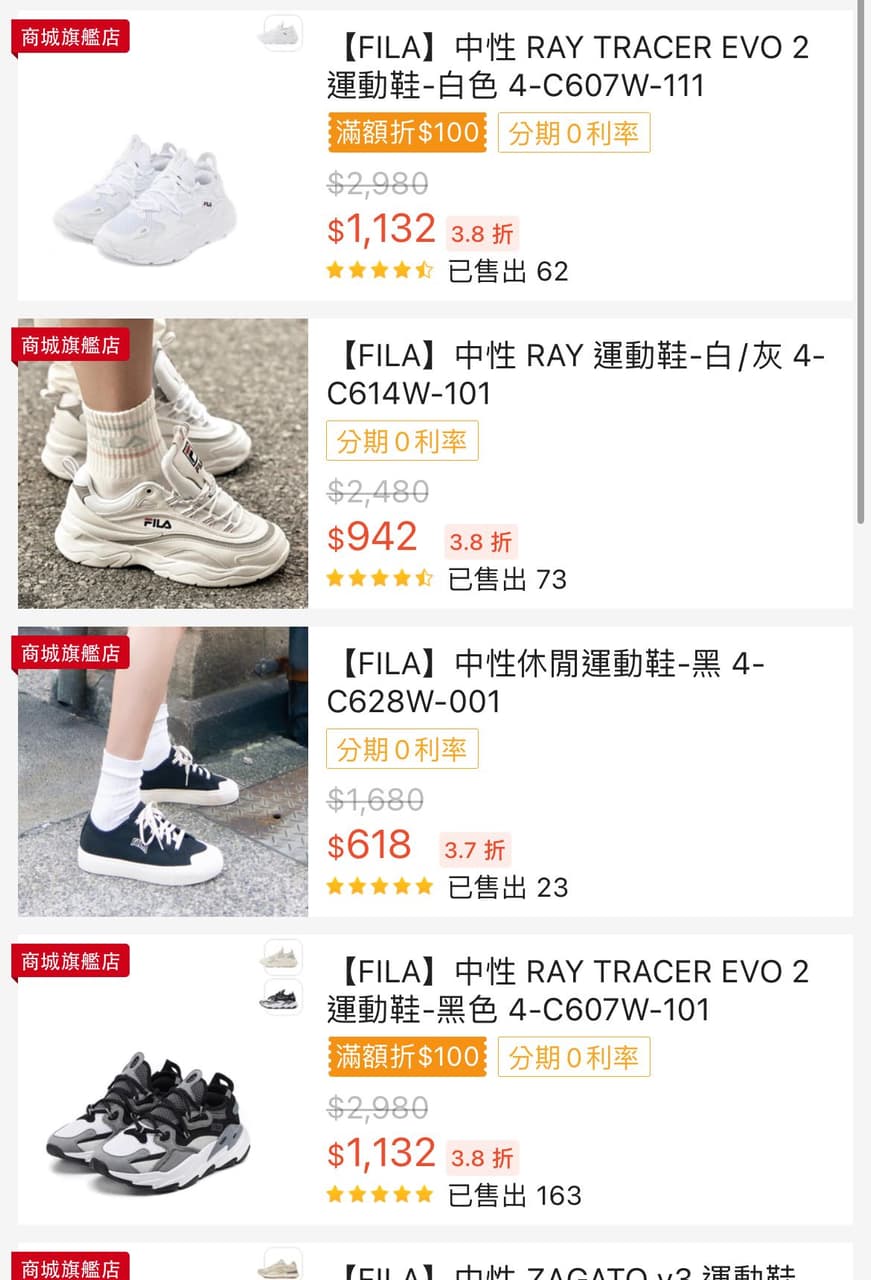871x1280 pixels.
Task: Click the white shoe variant icon above RAY TRACER EVO 2 title
Action: pos(281,33)
